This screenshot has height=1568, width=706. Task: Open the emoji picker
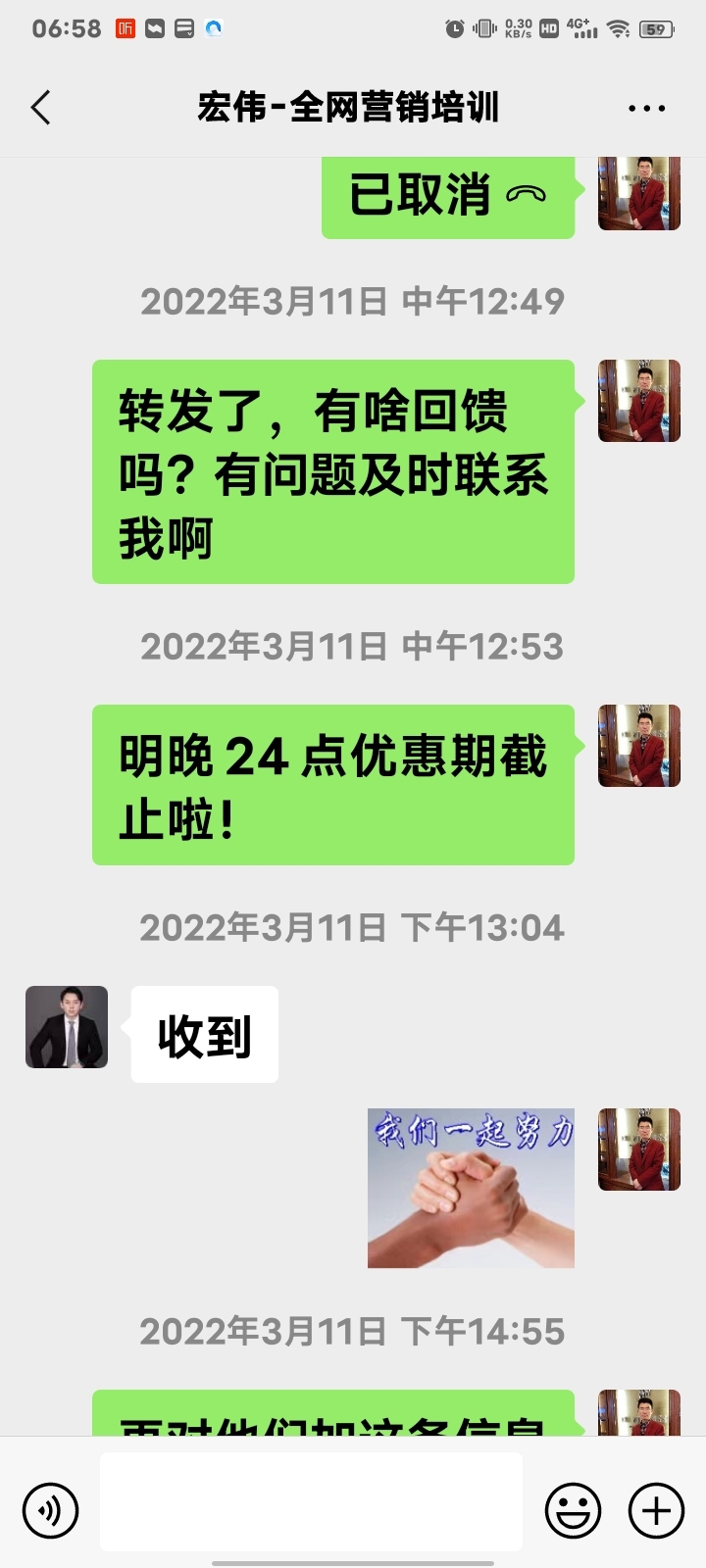[x=573, y=1510]
